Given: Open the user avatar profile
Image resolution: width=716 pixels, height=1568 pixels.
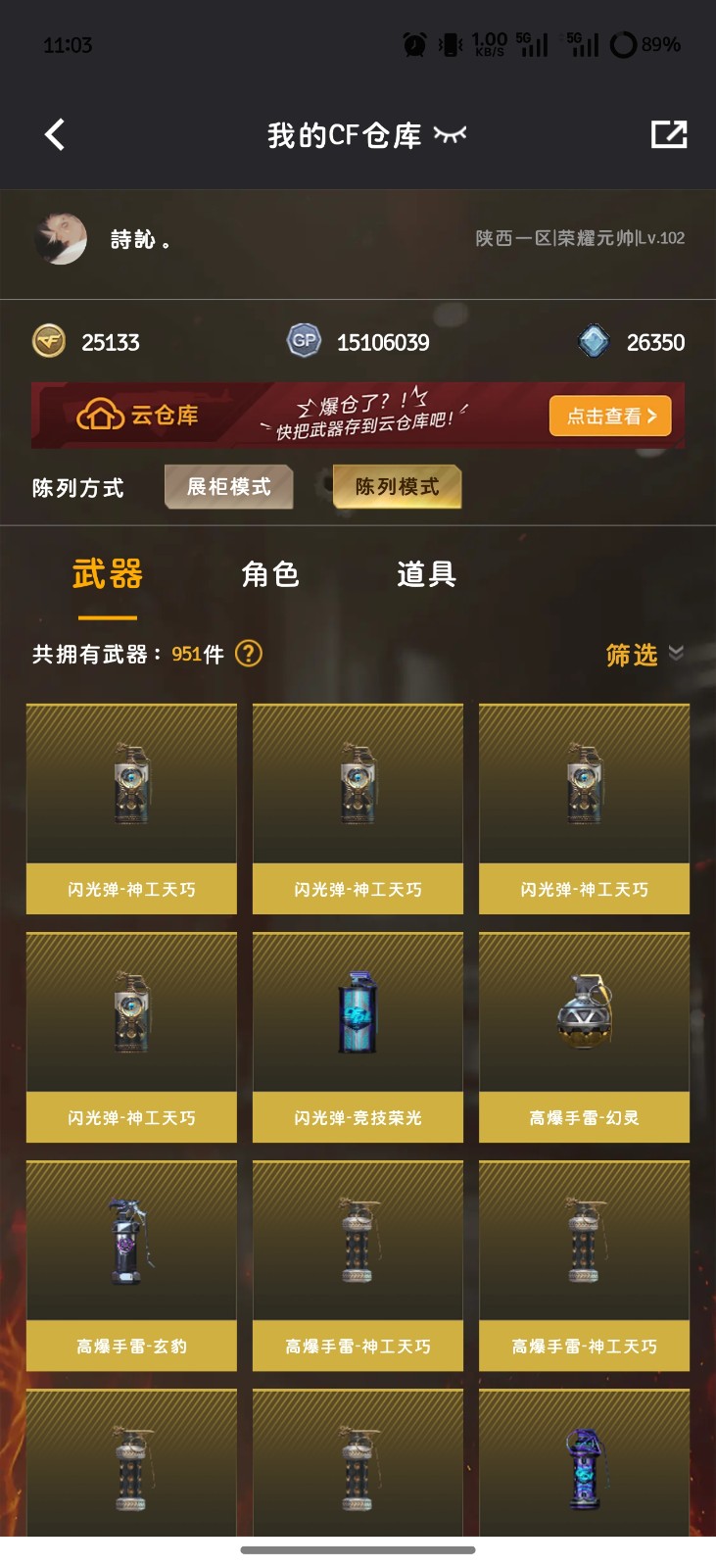Looking at the screenshot, I should (x=61, y=239).
